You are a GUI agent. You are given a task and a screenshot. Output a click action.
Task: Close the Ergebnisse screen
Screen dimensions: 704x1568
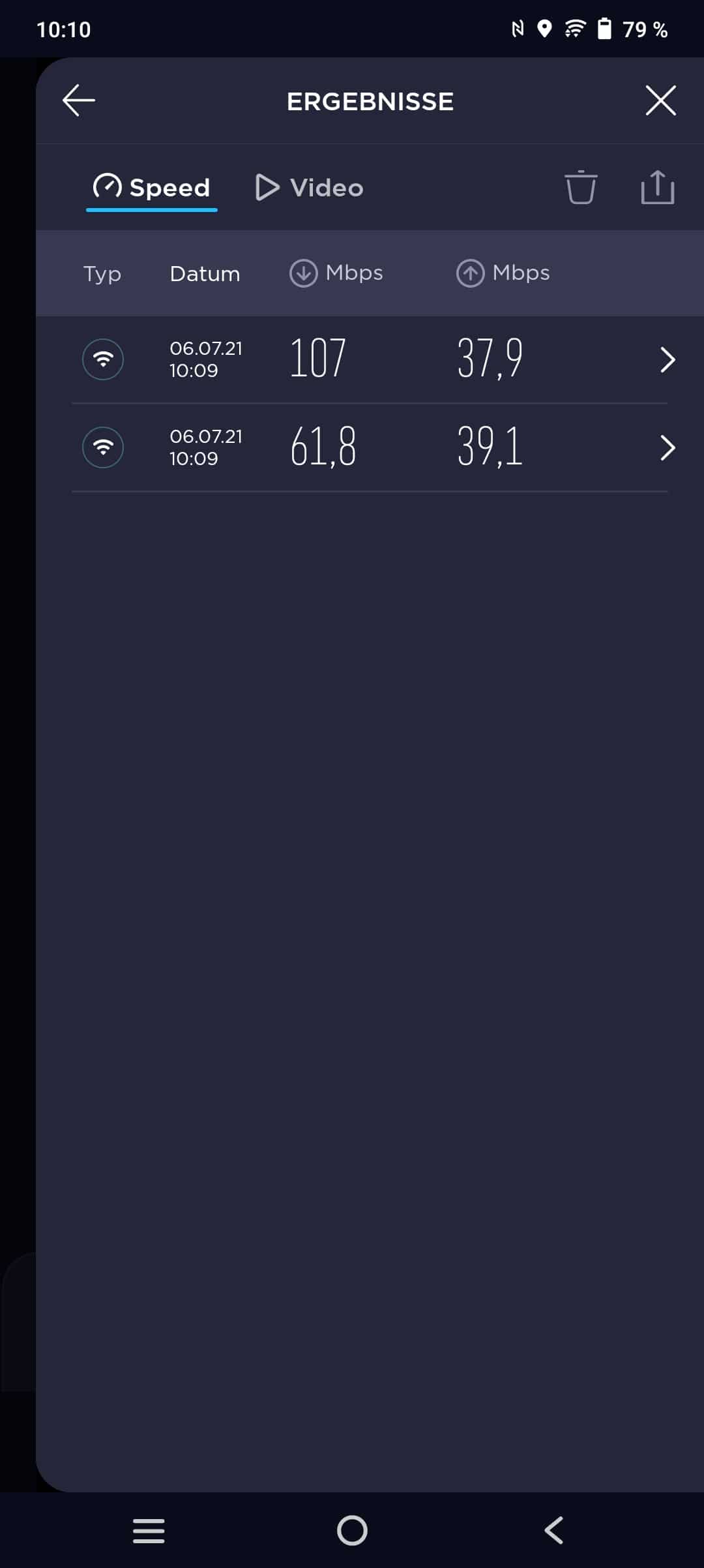[660, 100]
